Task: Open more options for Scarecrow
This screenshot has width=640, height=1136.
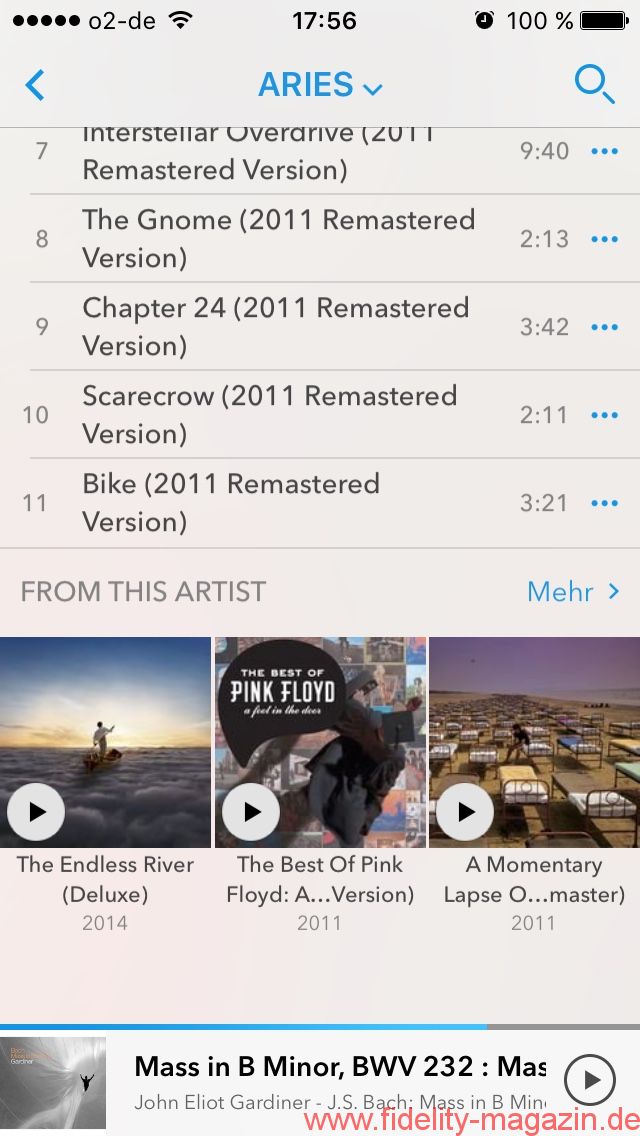Action: [x=604, y=415]
